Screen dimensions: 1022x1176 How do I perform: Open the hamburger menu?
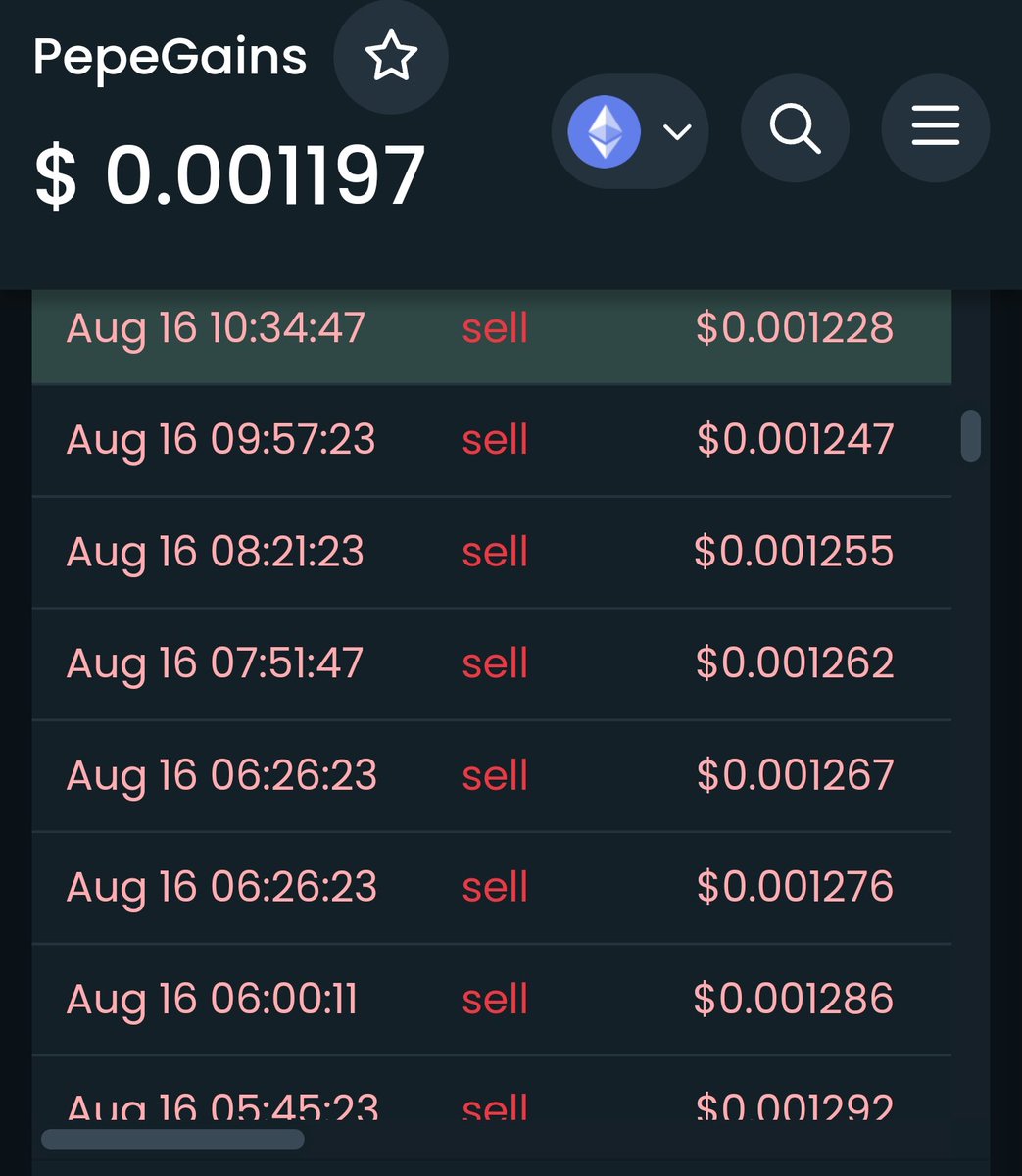click(935, 129)
